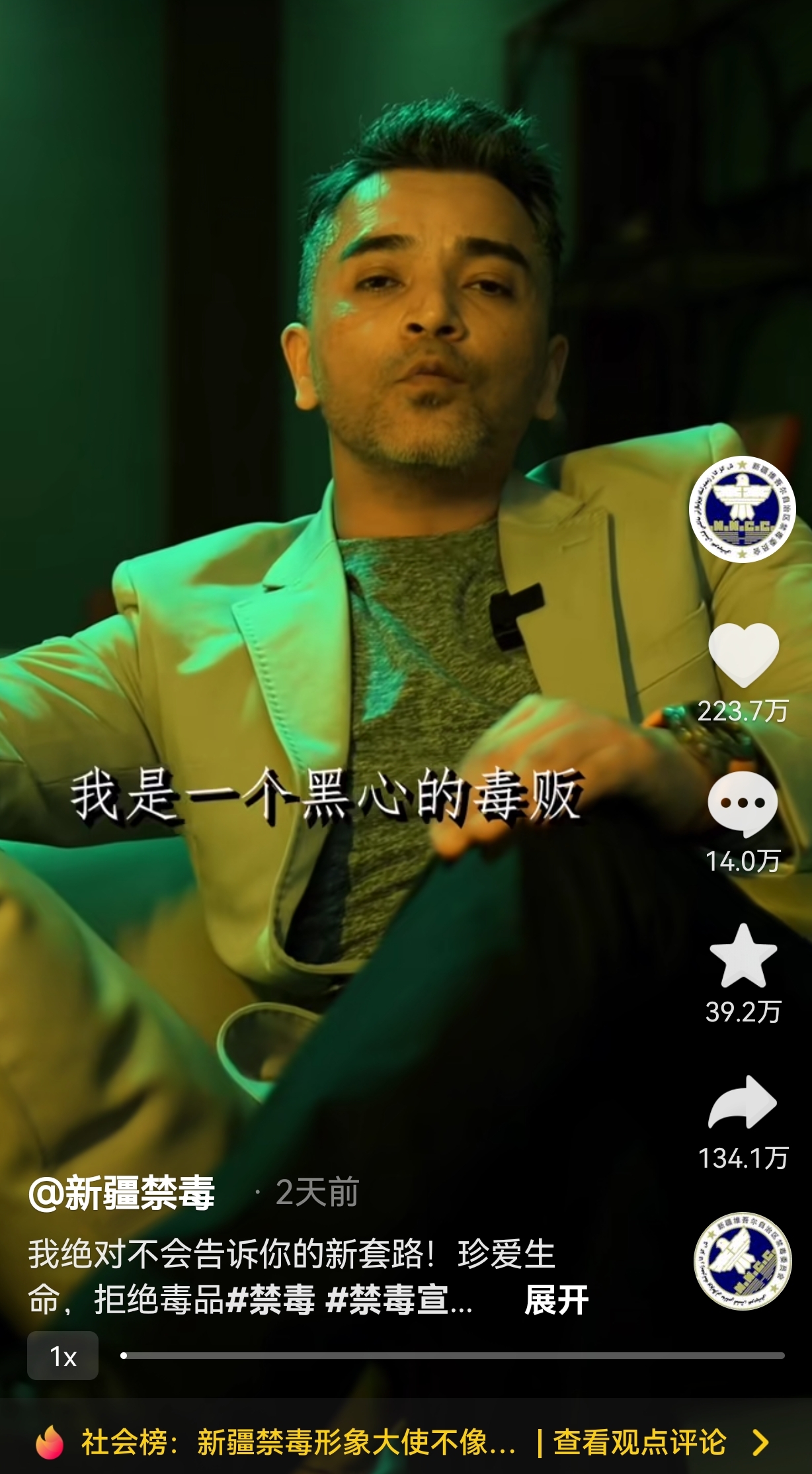
Task: Change the 1x playback speed
Action: [x=63, y=1356]
